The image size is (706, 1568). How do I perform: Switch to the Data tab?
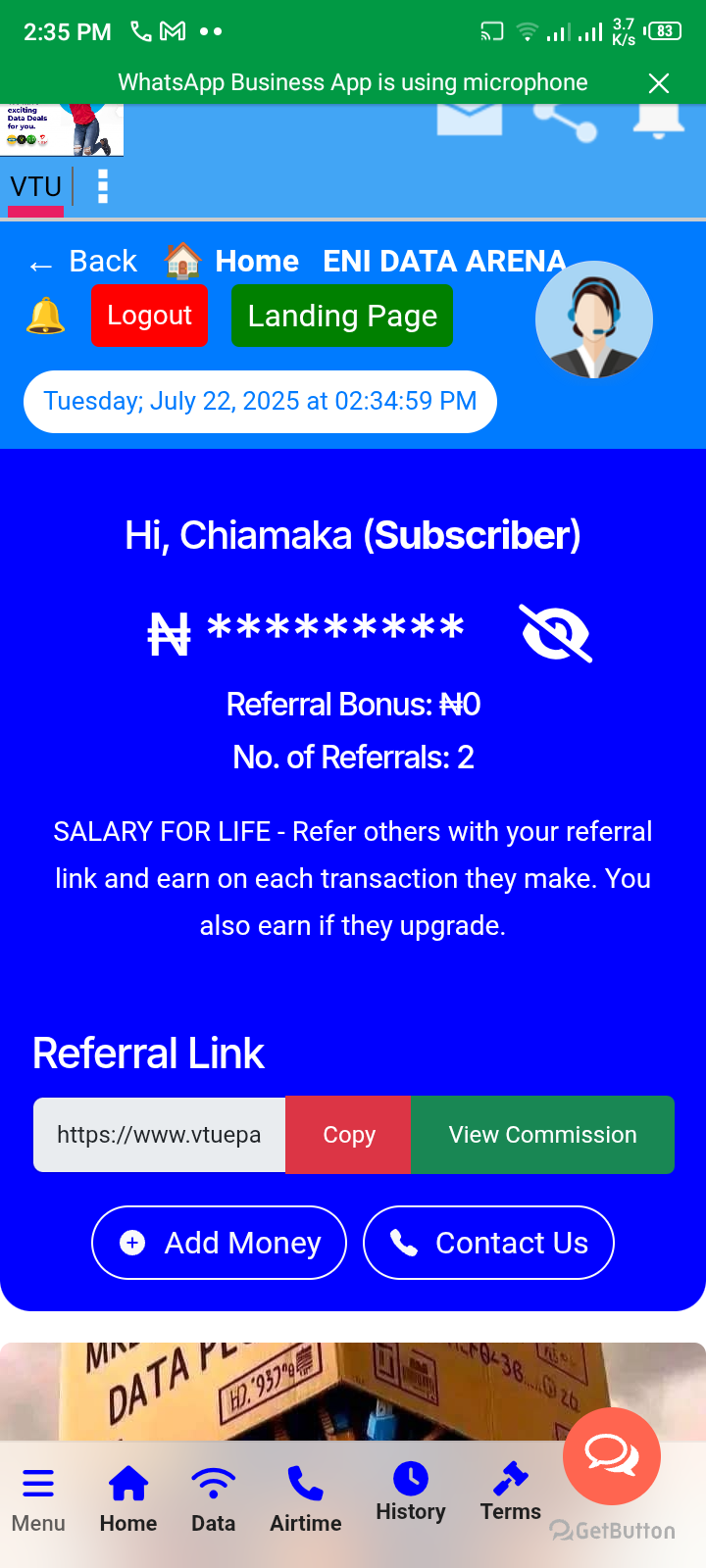(213, 1499)
